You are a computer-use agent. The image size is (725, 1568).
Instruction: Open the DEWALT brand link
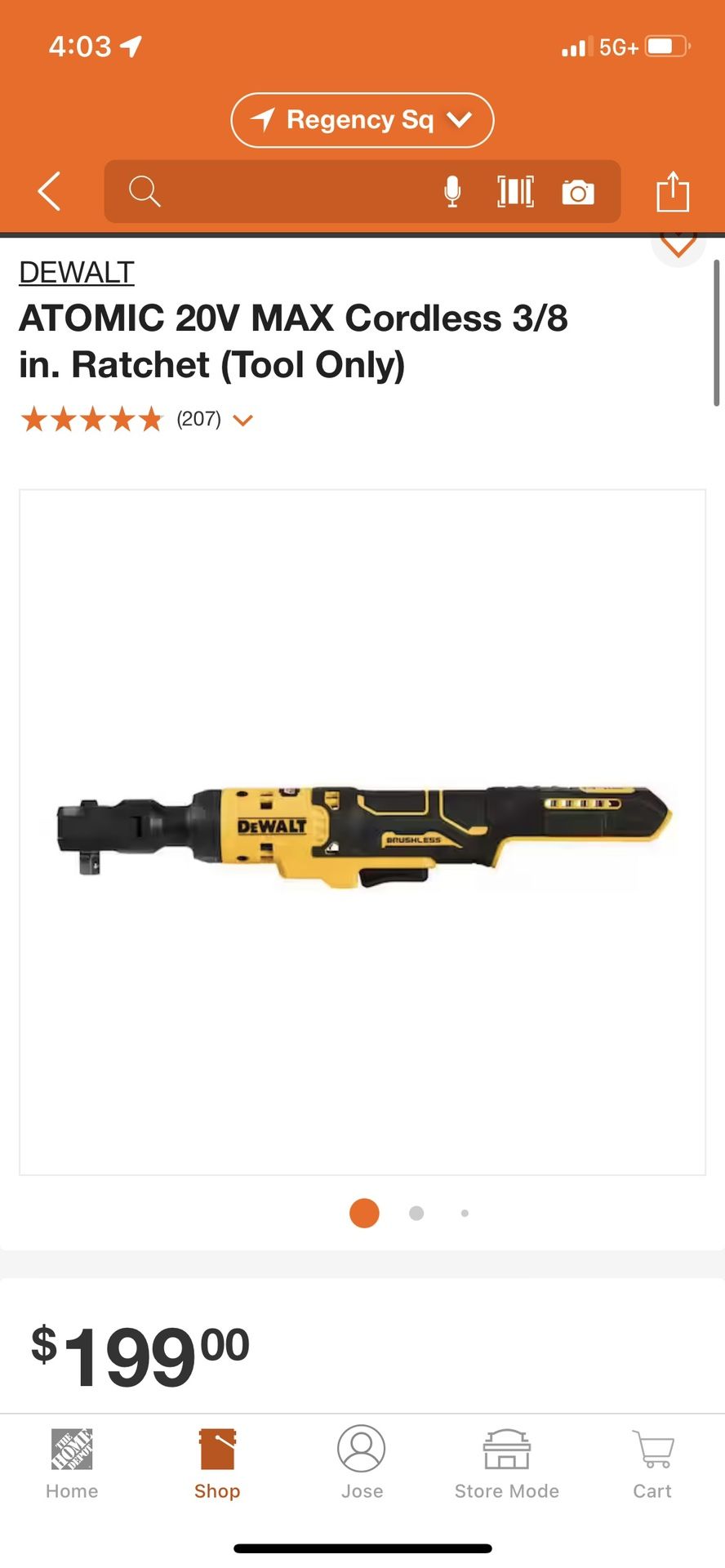point(77,273)
